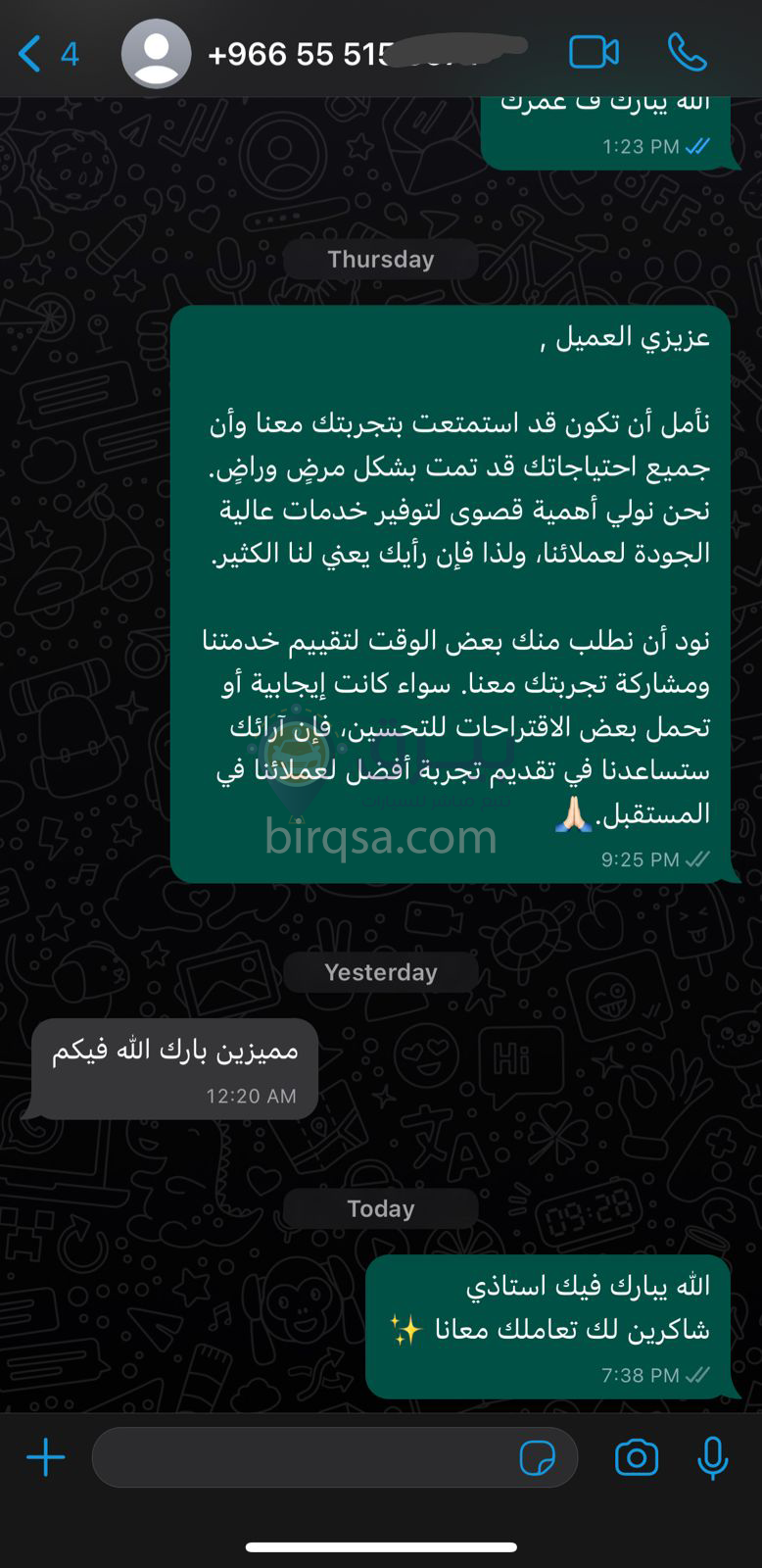Open the attachments plus menu

coord(45,1457)
